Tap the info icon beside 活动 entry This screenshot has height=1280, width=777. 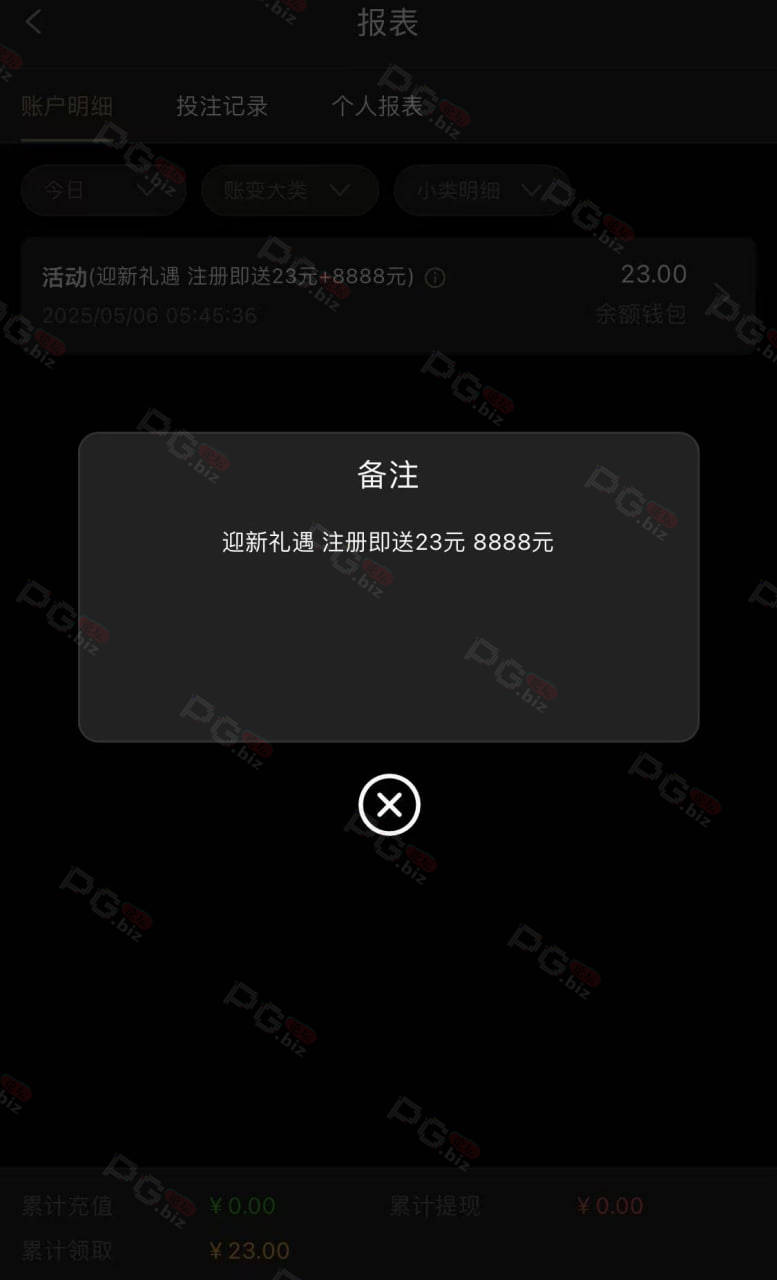pos(435,278)
